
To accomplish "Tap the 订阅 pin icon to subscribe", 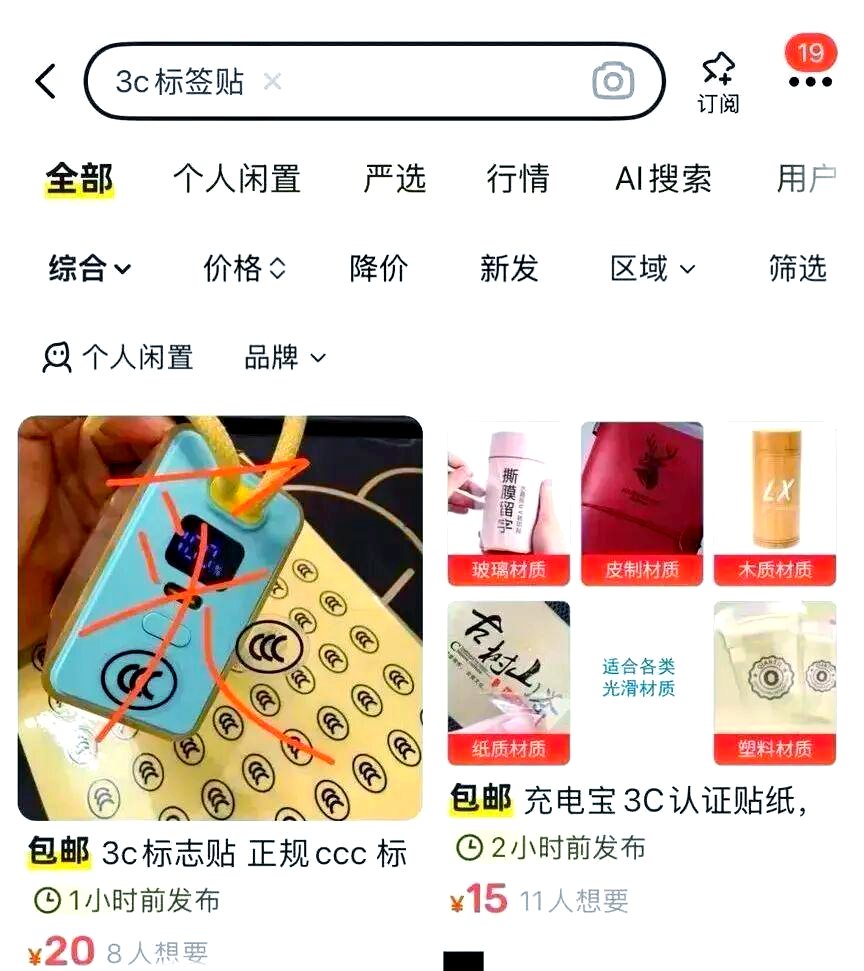I will click(x=719, y=70).
